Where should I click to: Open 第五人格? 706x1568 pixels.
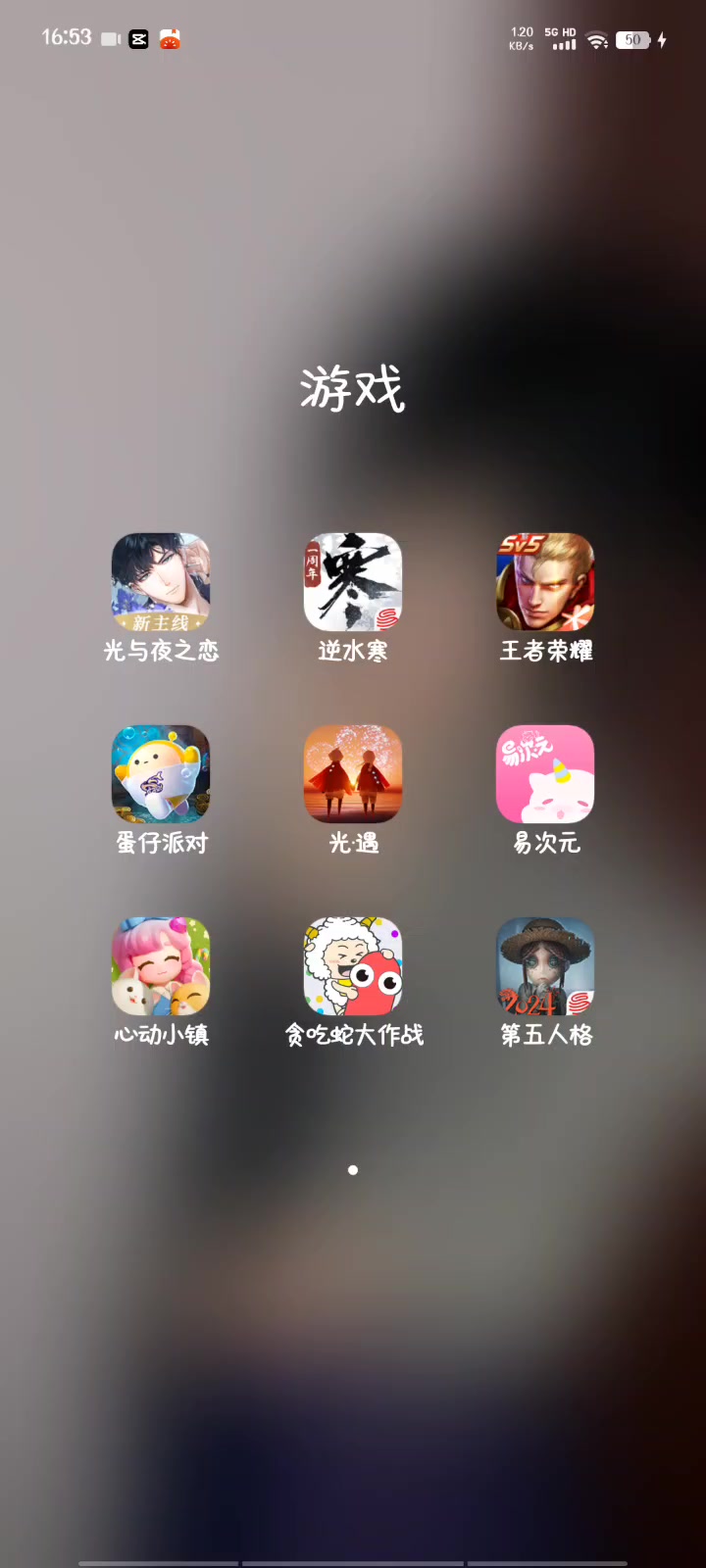pos(545,966)
